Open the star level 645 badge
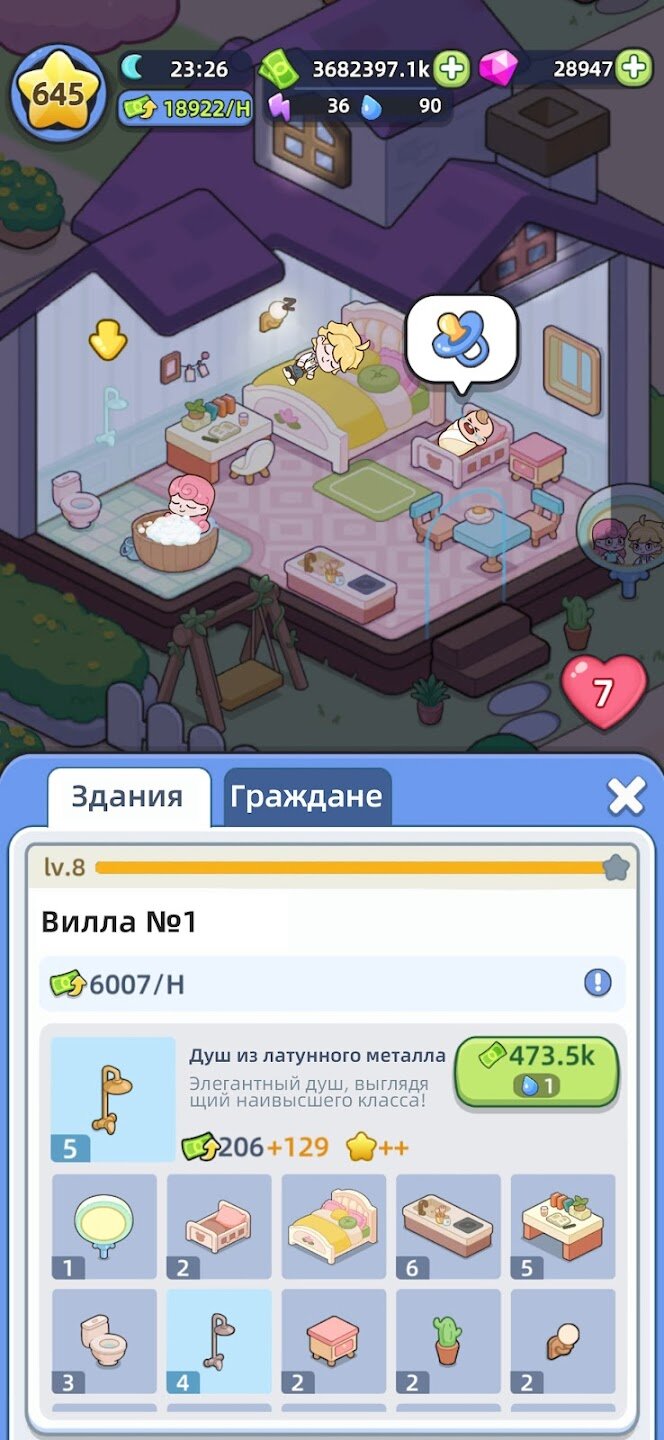The image size is (664, 1440). coord(58,93)
